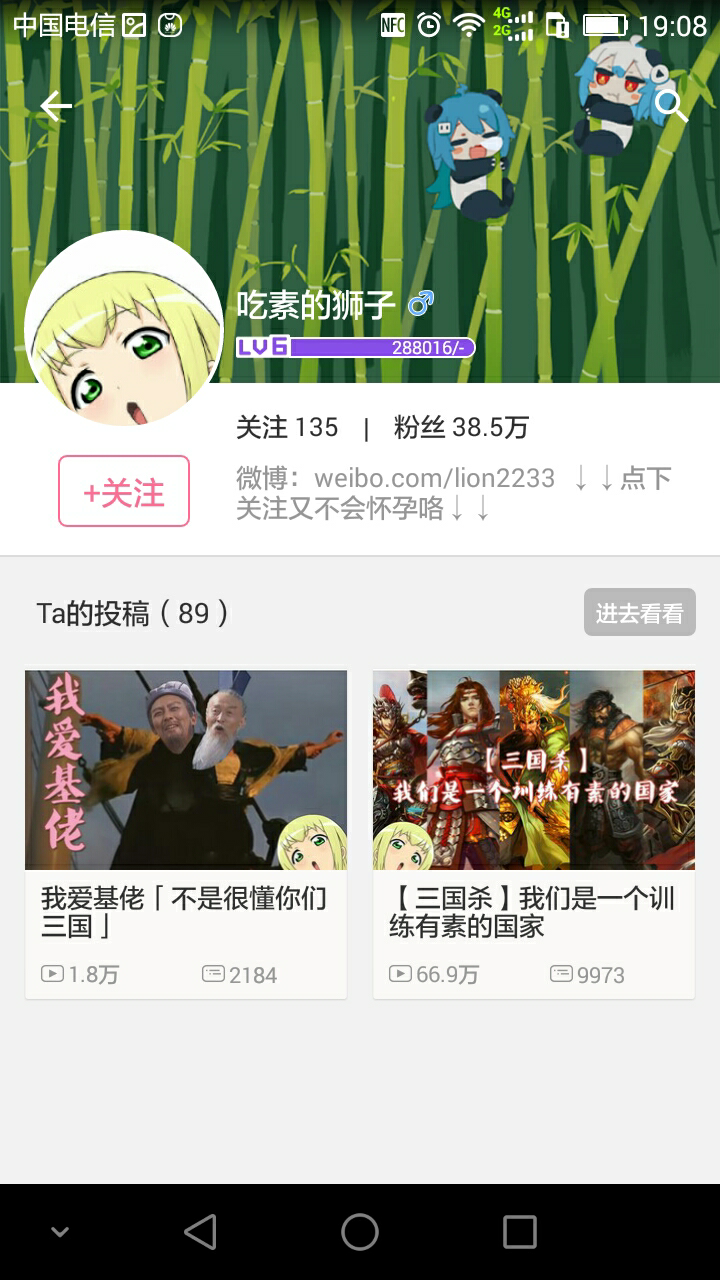This screenshot has width=720, height=1280.
Task: Tap the circular home navigation key
Action: pyautogui.click(x=359, y=1231)
